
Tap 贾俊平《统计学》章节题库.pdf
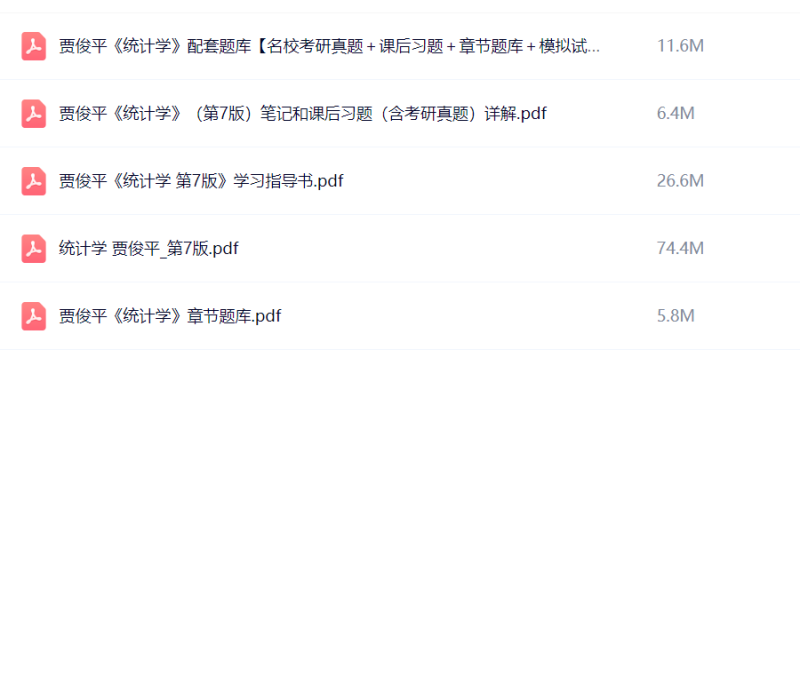(x=170, y=316)
